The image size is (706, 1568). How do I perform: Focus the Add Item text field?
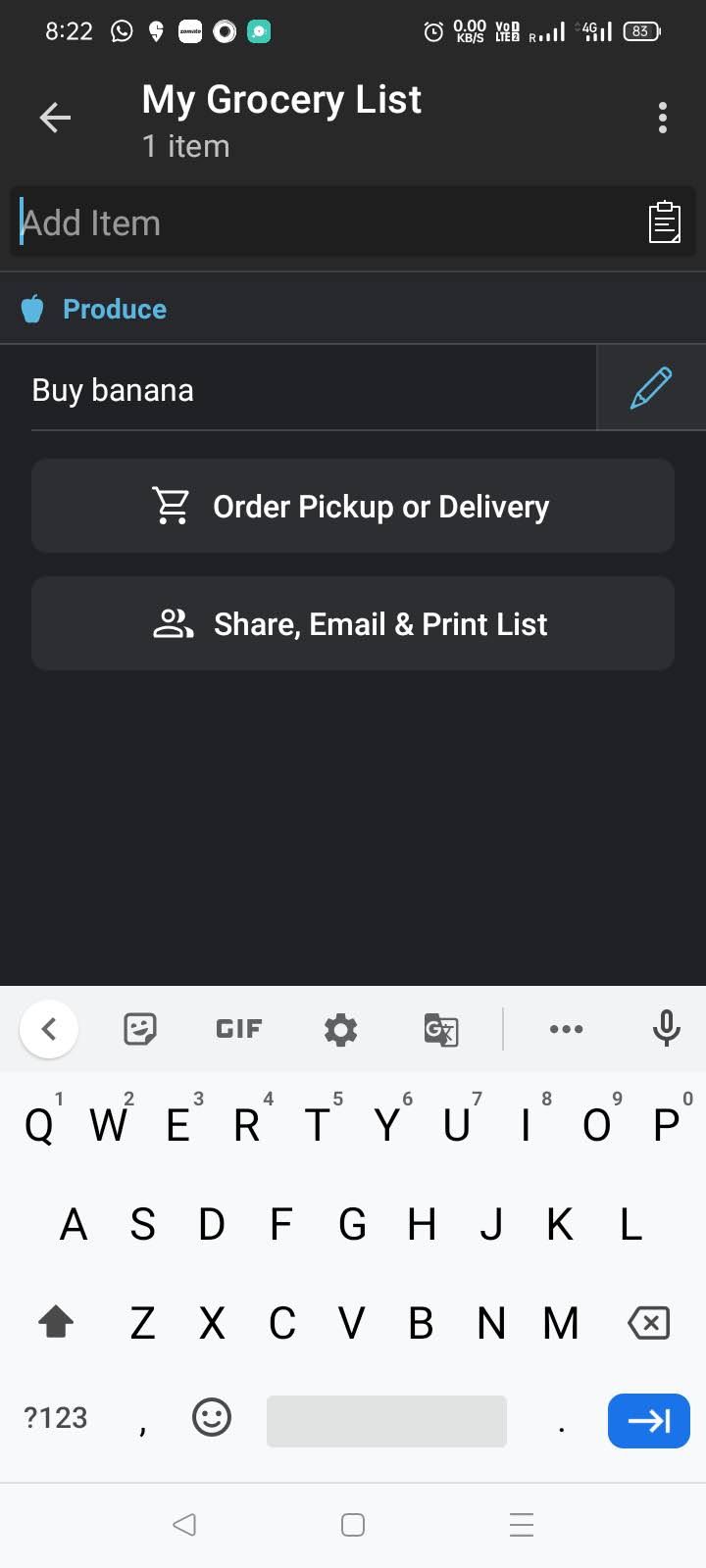[324, 223]
